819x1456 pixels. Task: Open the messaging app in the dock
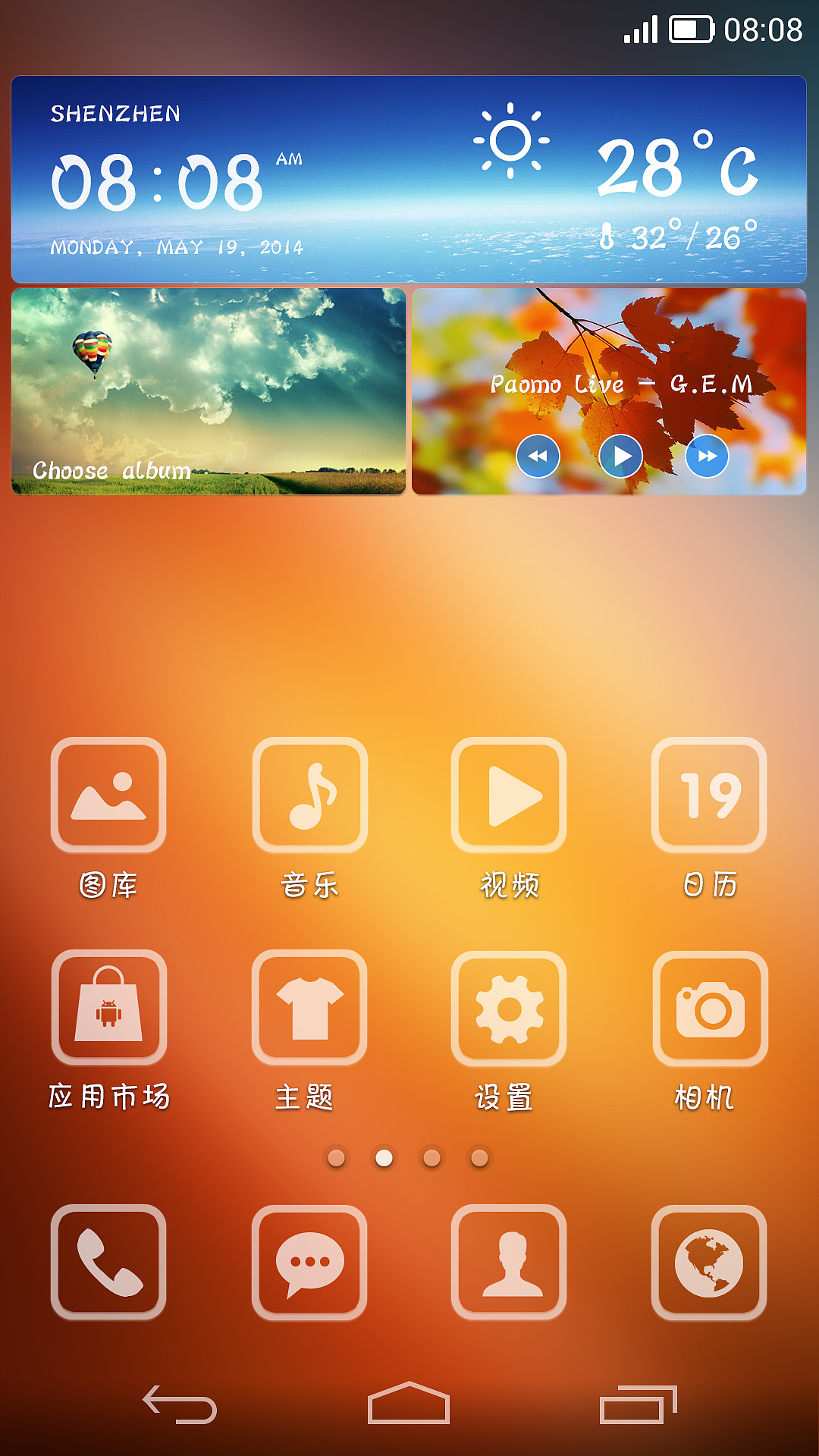point(309,1261)
